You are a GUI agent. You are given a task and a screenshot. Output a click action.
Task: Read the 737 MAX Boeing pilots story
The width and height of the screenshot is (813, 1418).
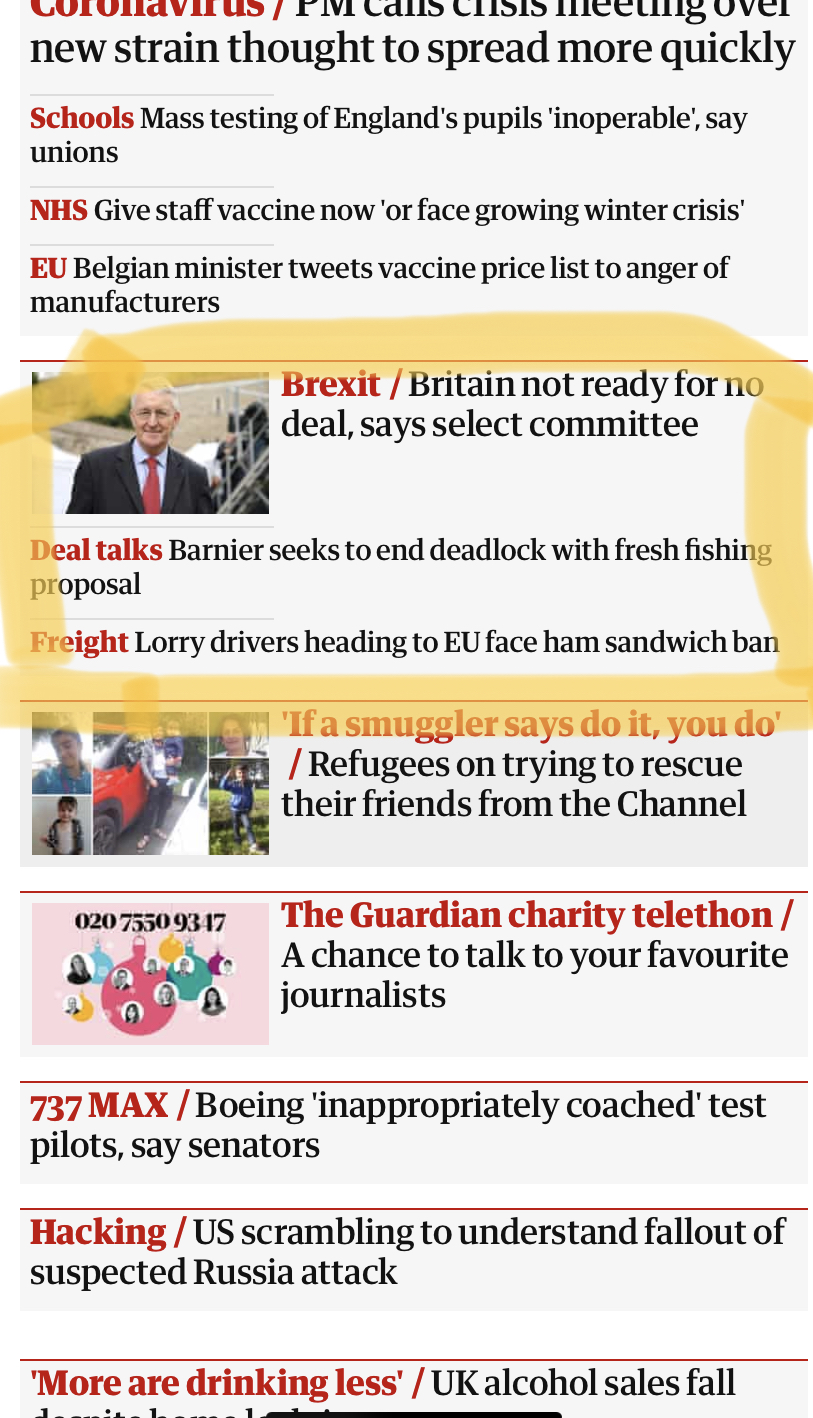click(398, 1125)
